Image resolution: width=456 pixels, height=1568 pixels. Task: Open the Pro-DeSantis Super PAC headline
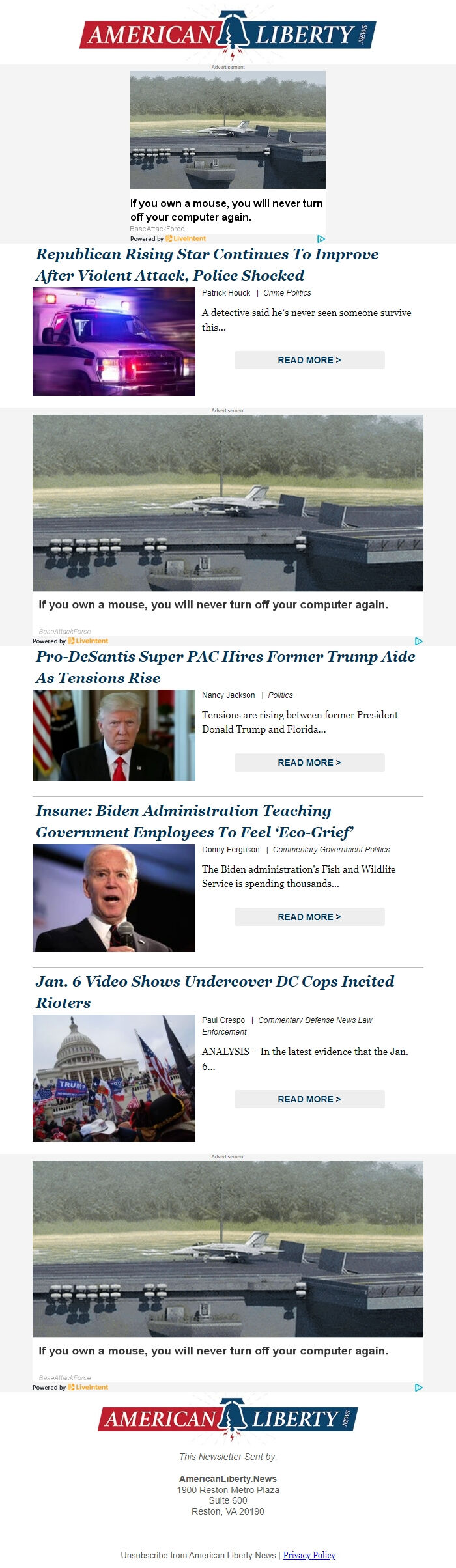click(225, 667)
